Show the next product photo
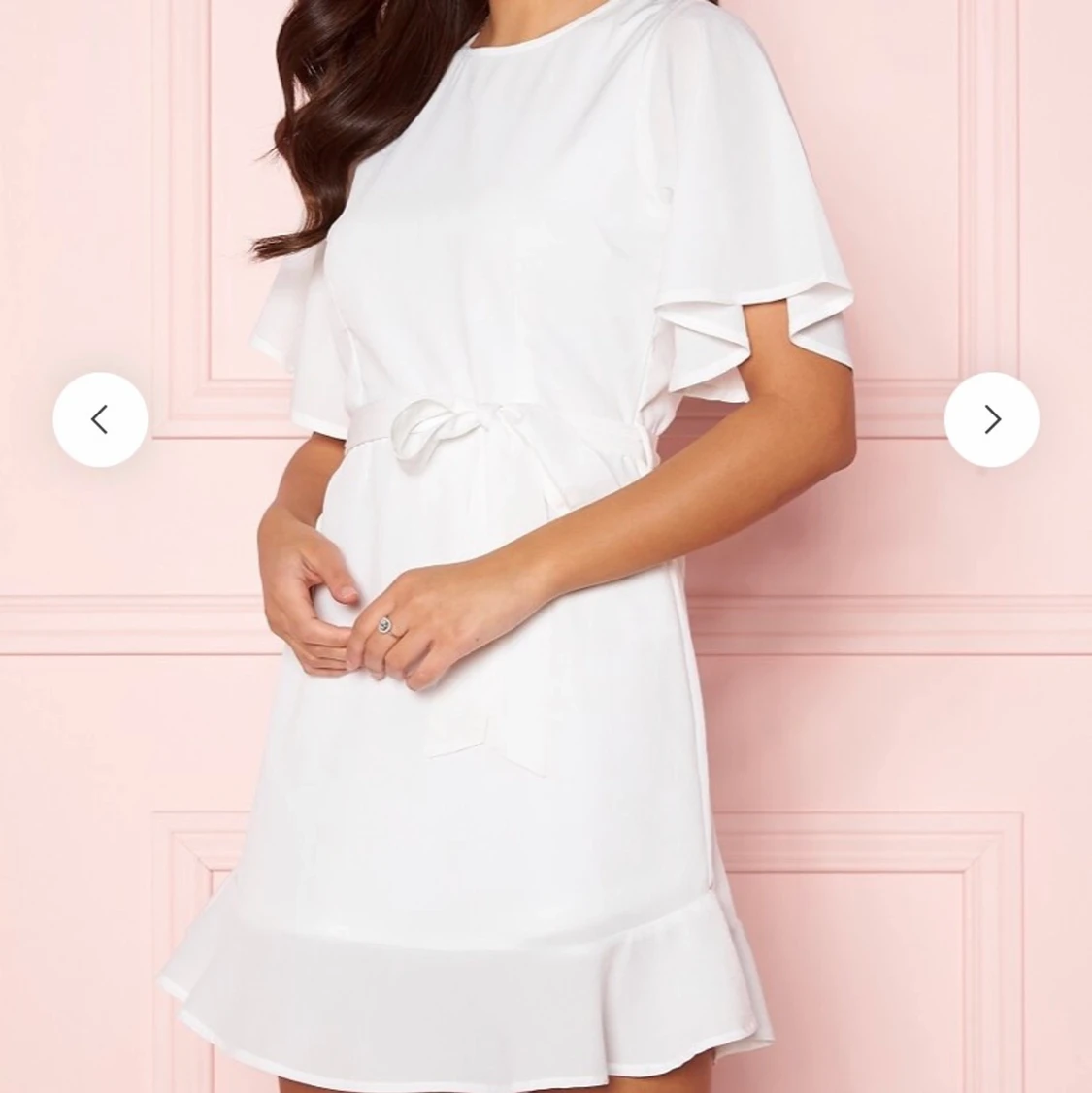This screenshot has width=1092, height=1093. point(991,419)
